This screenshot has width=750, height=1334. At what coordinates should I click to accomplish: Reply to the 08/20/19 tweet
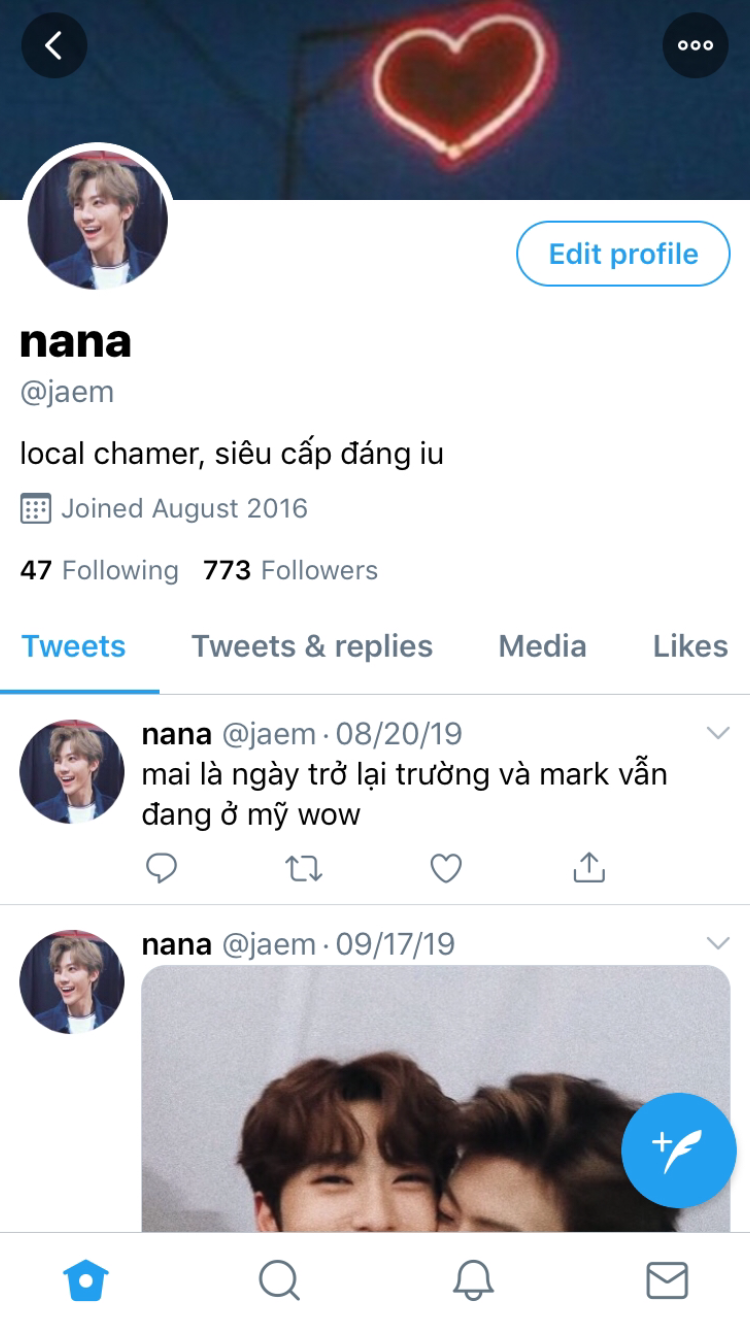(161, 868)
